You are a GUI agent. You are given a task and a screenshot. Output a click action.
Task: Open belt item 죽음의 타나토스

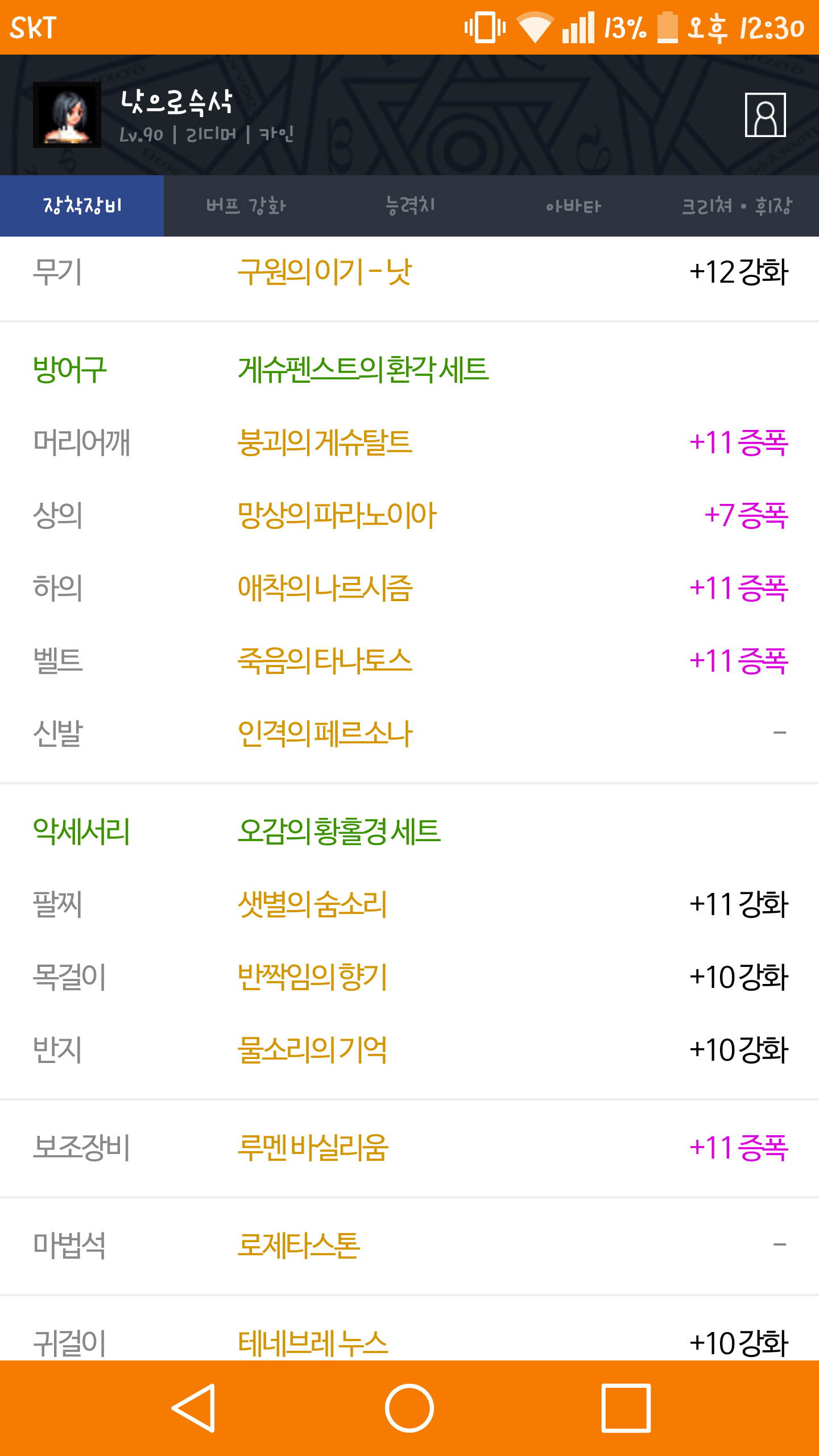tap(325, 661)
